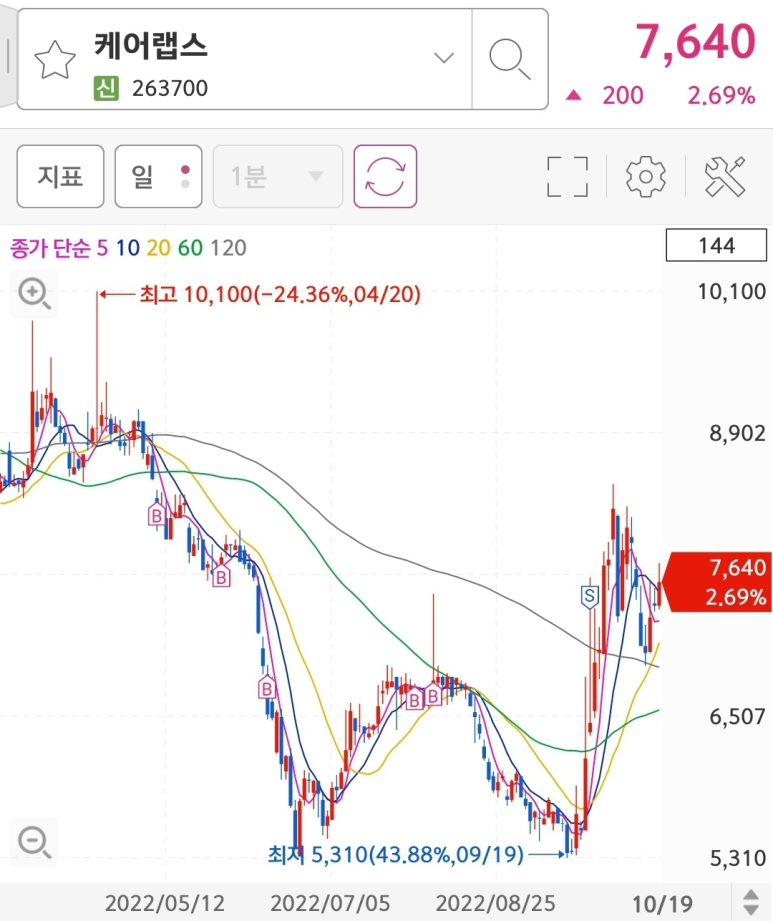
Task: Tap the moving average legend line
Action: tap(128, 248)
